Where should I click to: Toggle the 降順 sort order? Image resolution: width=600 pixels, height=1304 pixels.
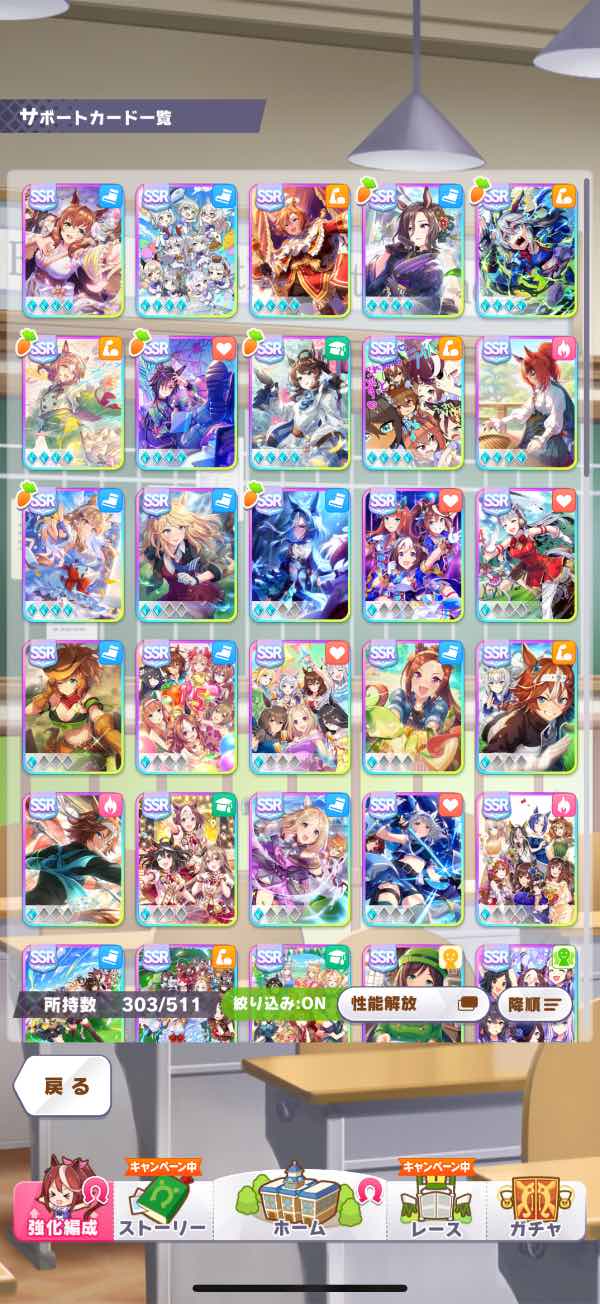(x=536, y=1003)
